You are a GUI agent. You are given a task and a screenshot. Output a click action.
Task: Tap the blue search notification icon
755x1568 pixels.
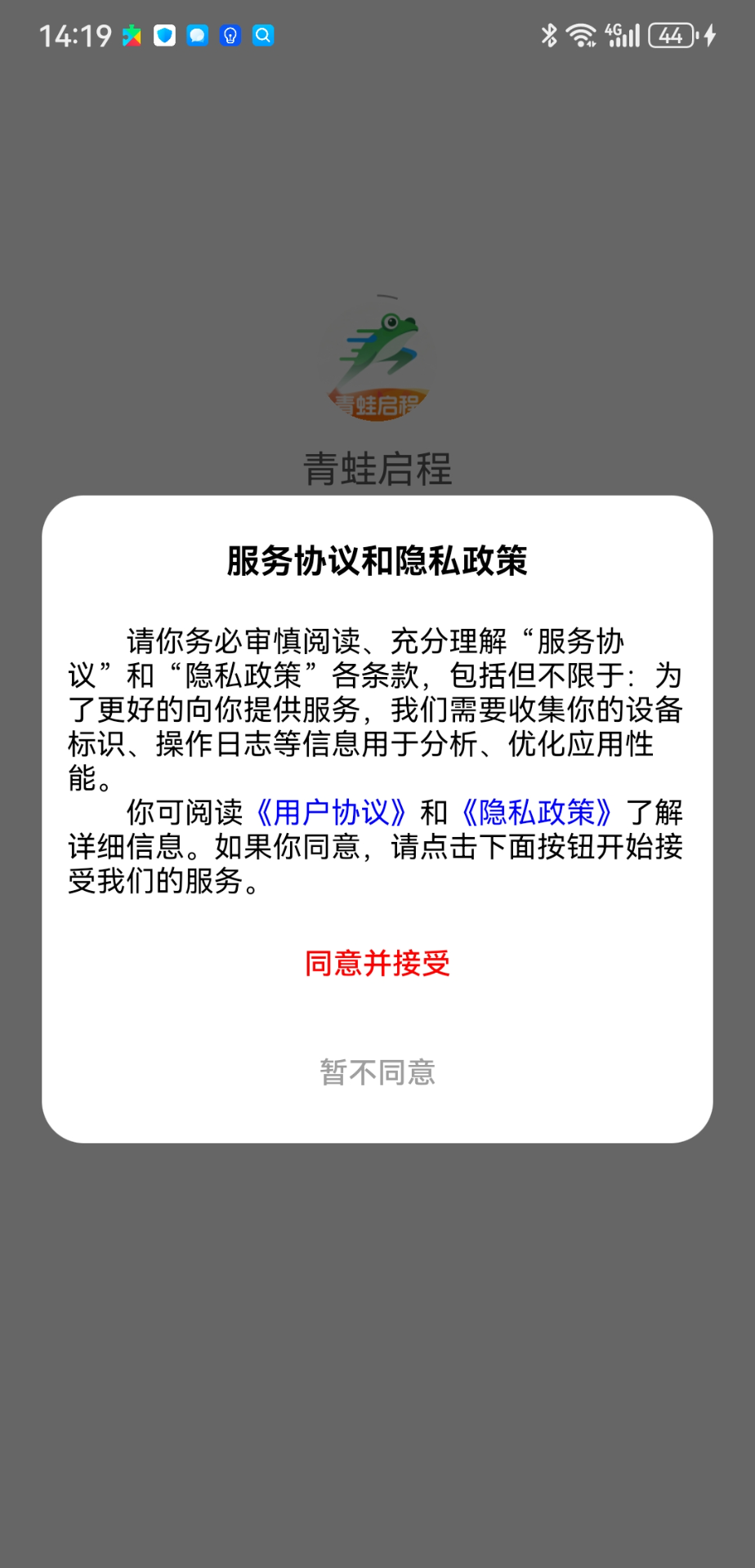263,35
